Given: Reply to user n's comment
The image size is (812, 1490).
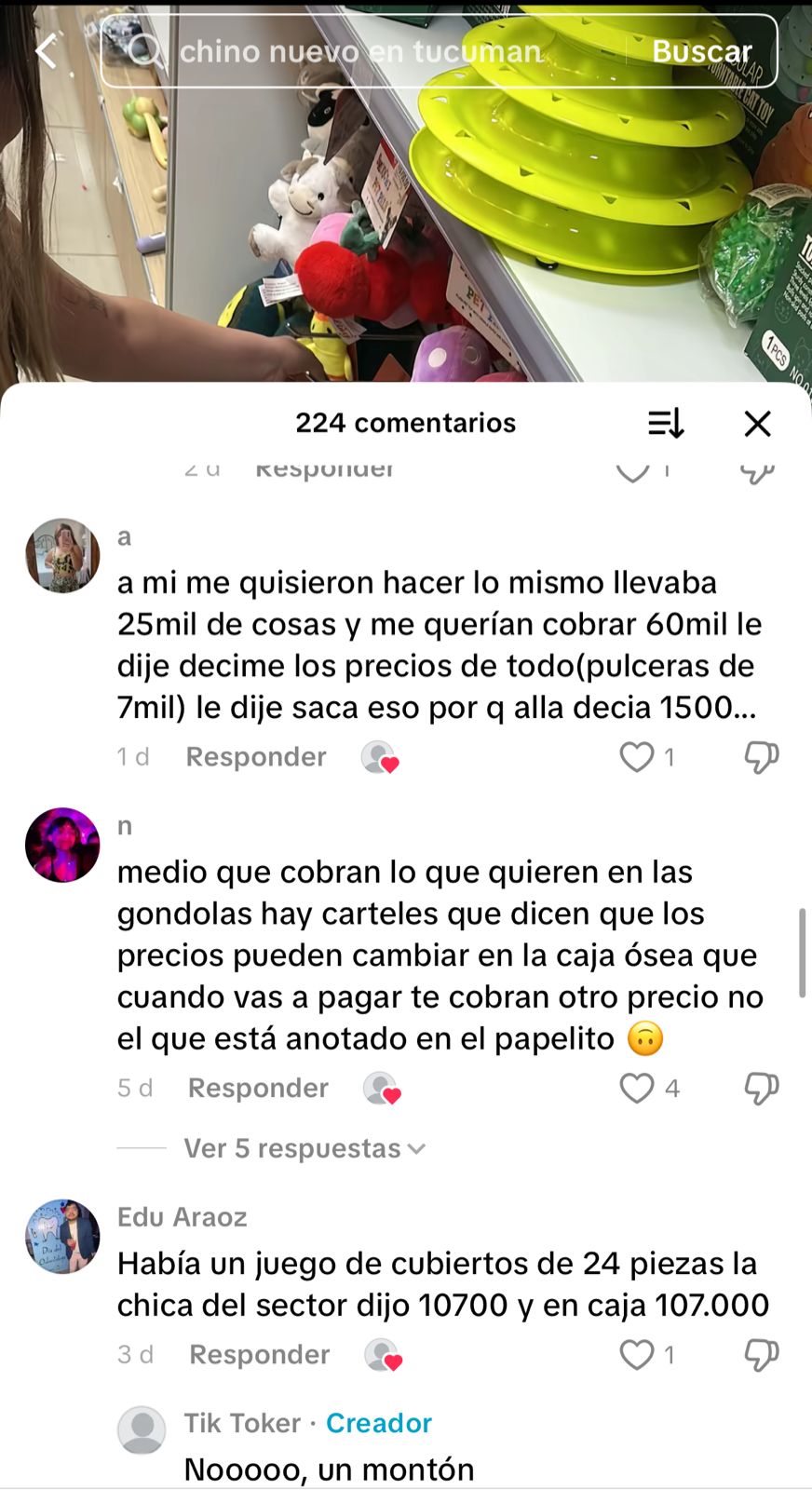Looking at the screenshot, I should point(258,1088).
